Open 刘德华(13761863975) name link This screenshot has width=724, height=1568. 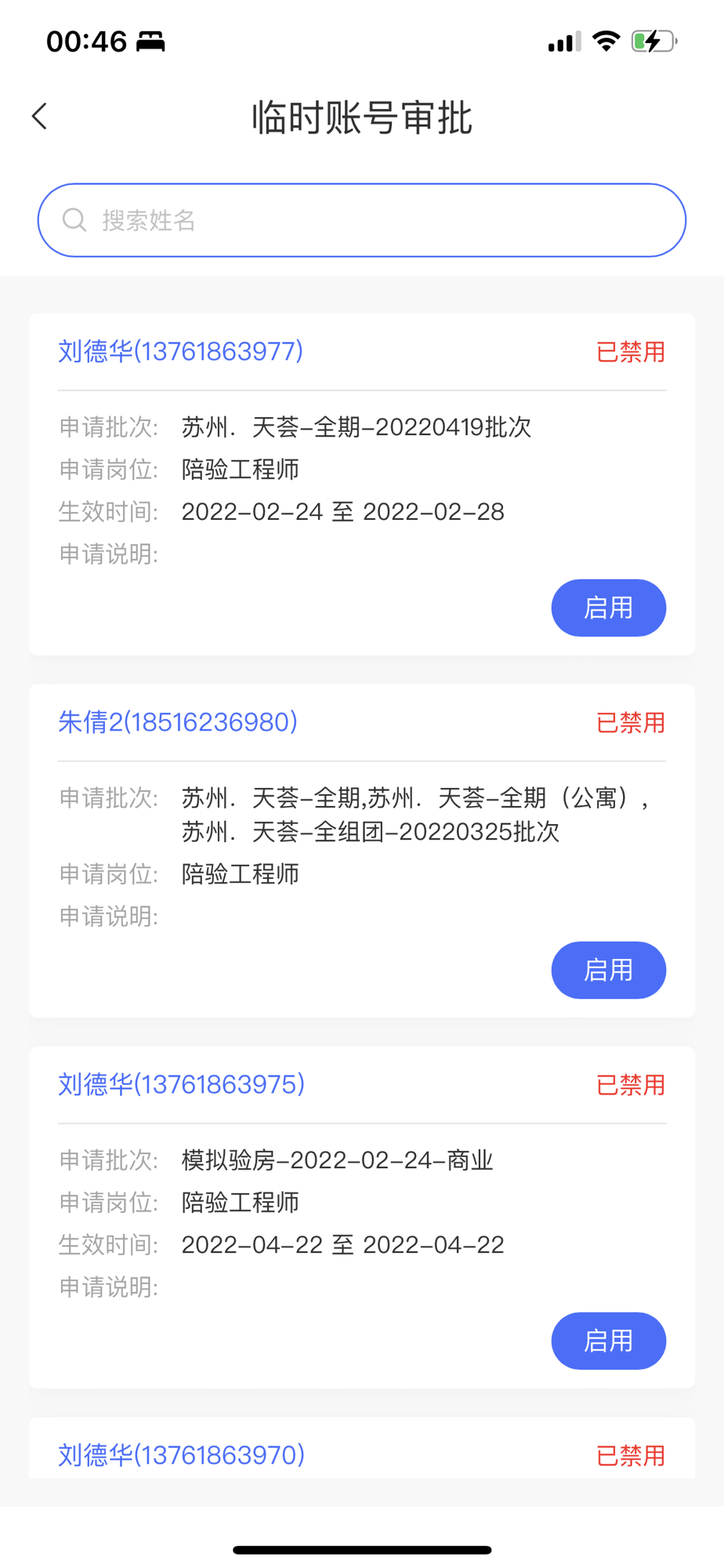tap(181, 1084)
